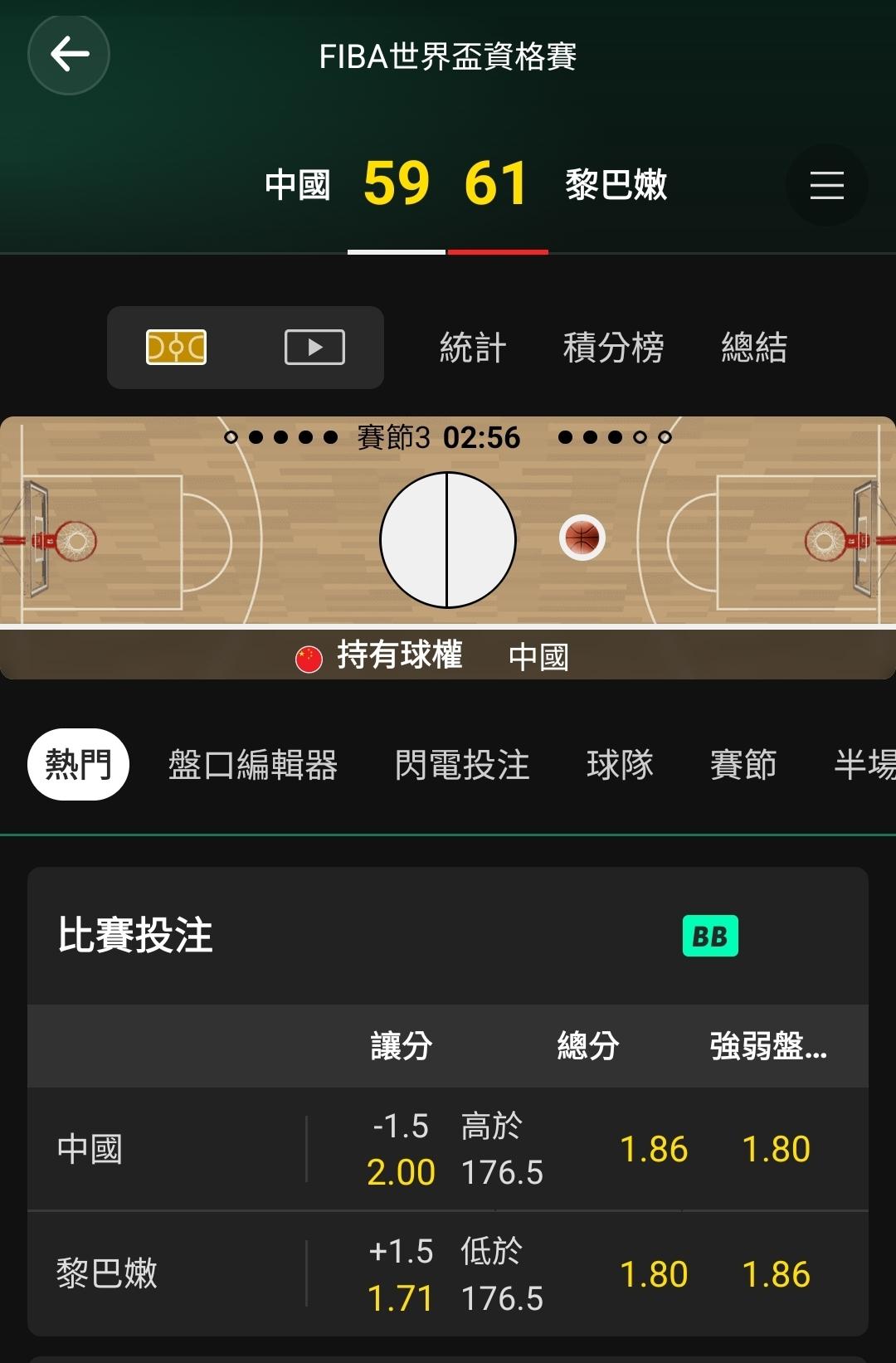
Task: Pick 中國 moneyline odds 1.80
Action: tap(776, 1149)
